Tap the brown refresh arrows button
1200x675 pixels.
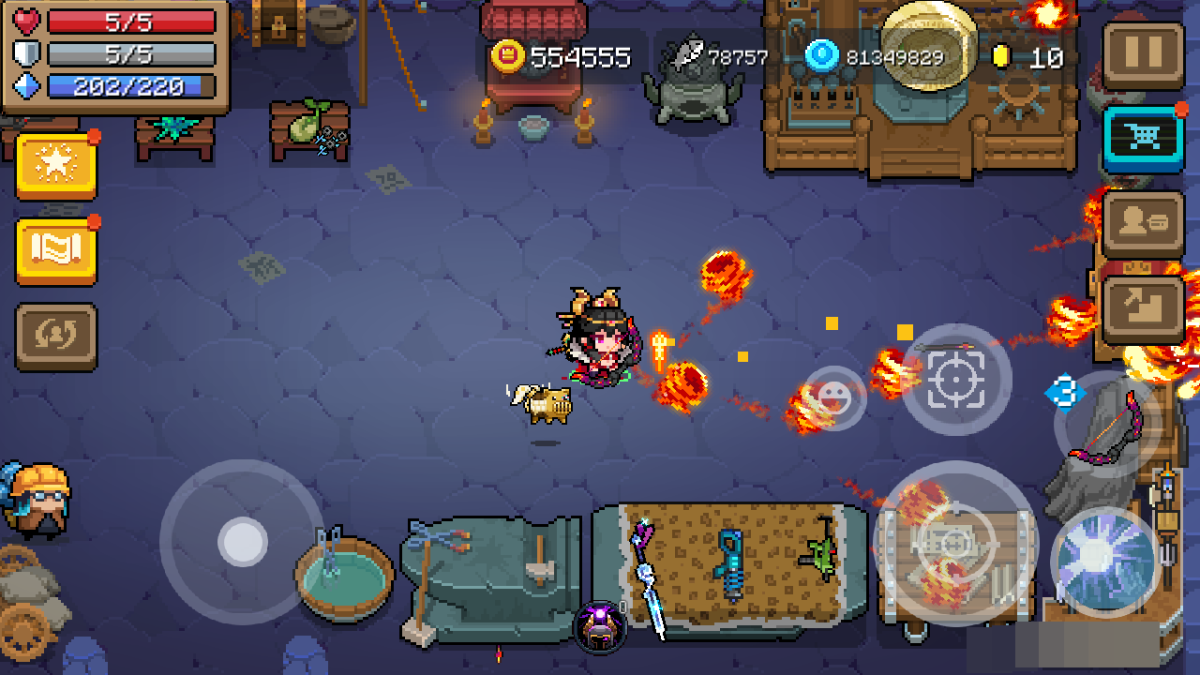point(56,337)
